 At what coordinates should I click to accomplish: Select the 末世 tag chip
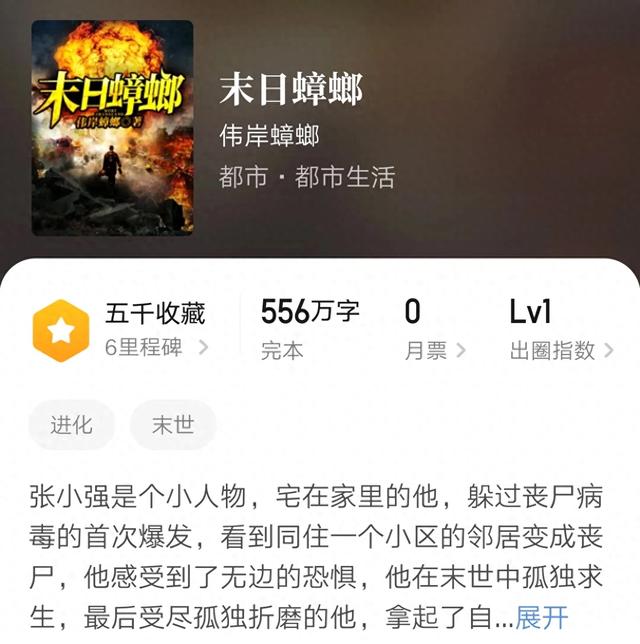point(173,424)
